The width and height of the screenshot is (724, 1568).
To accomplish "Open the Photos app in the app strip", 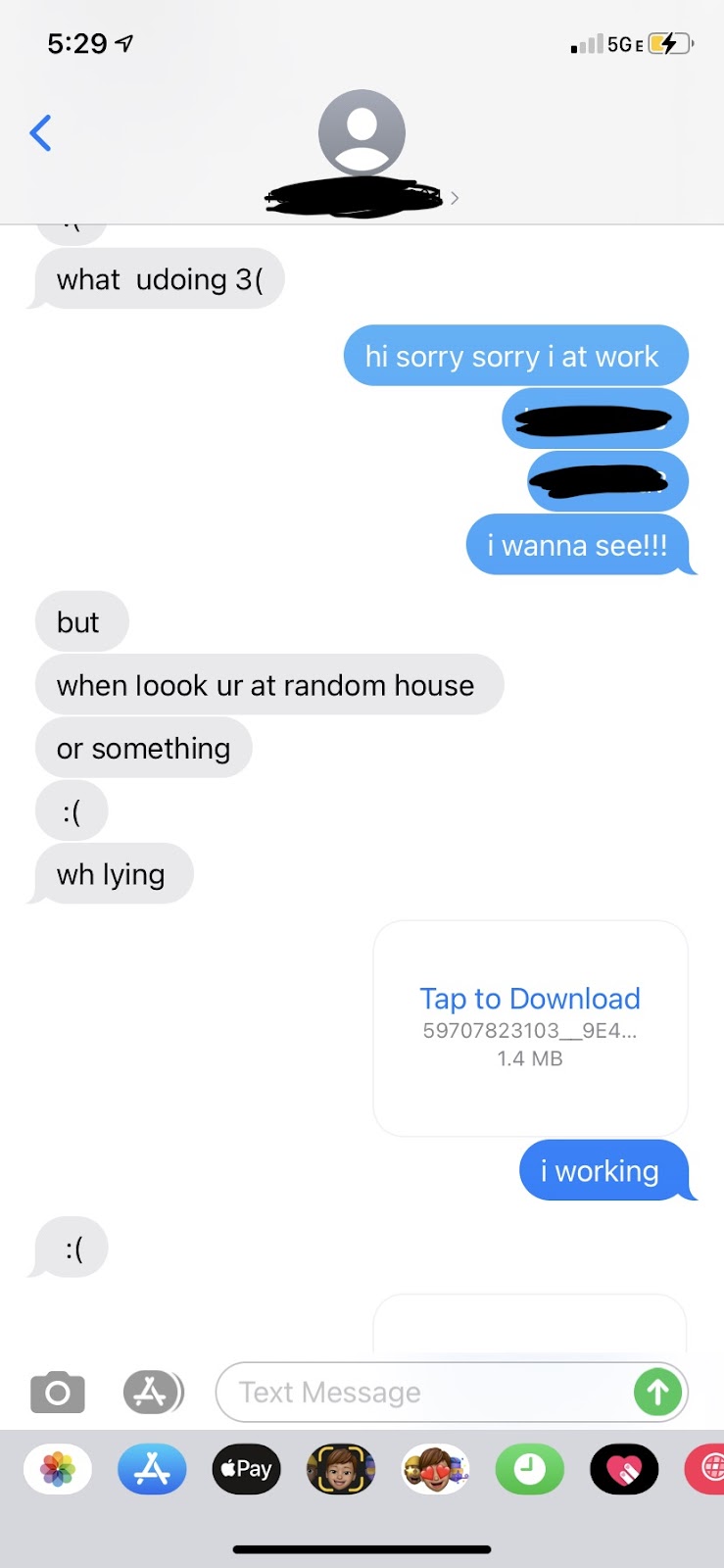I will tap(58, 1469).
